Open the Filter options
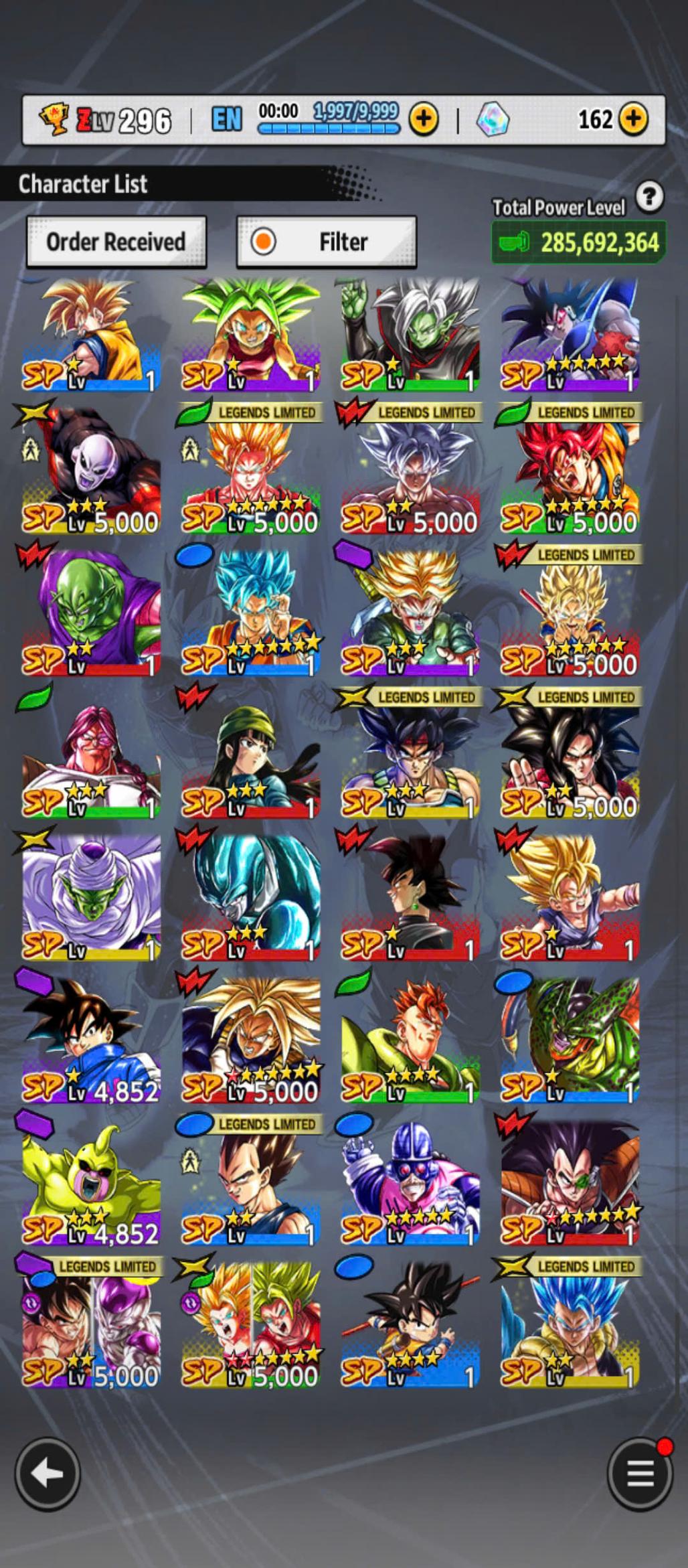 (327, 242)
